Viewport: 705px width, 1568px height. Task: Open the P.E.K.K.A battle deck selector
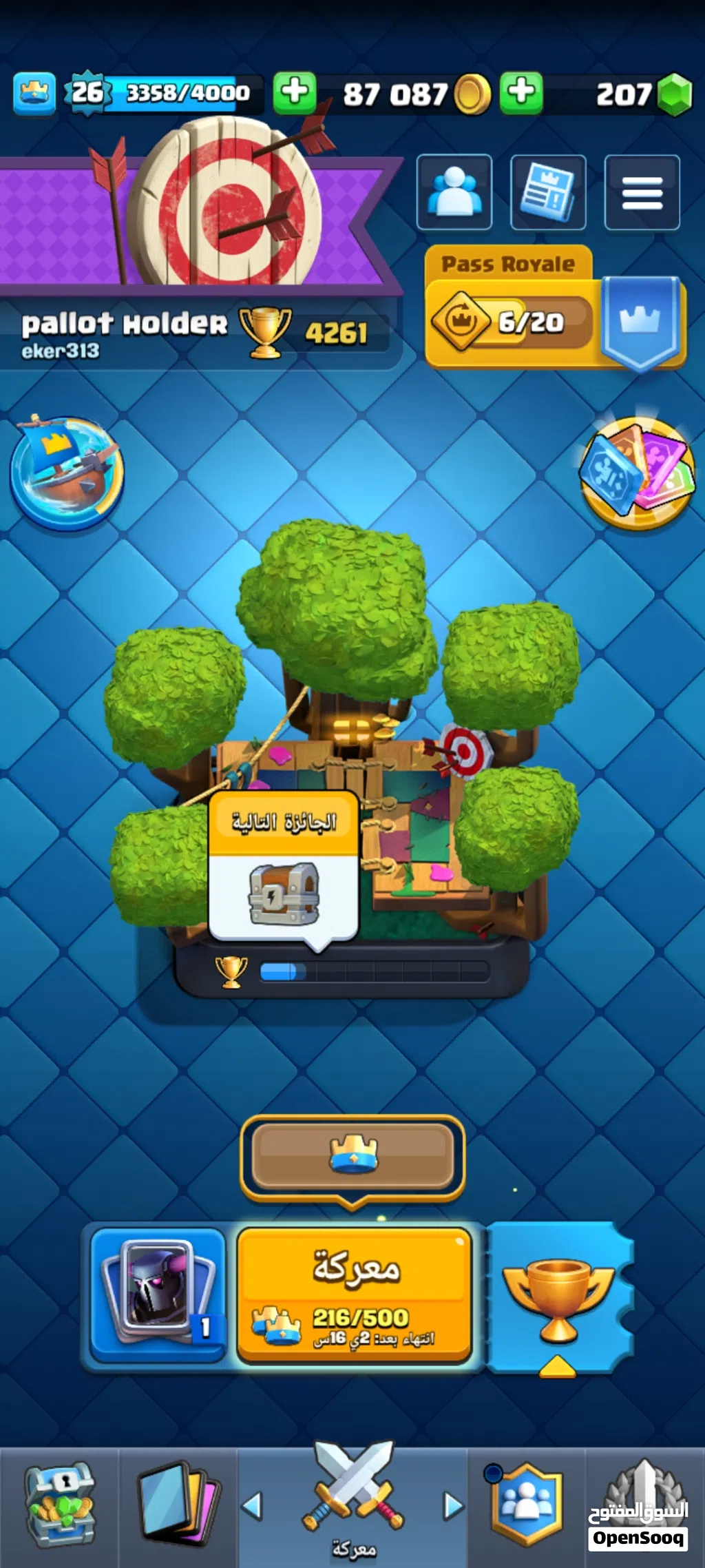[x=158, y=1294]
